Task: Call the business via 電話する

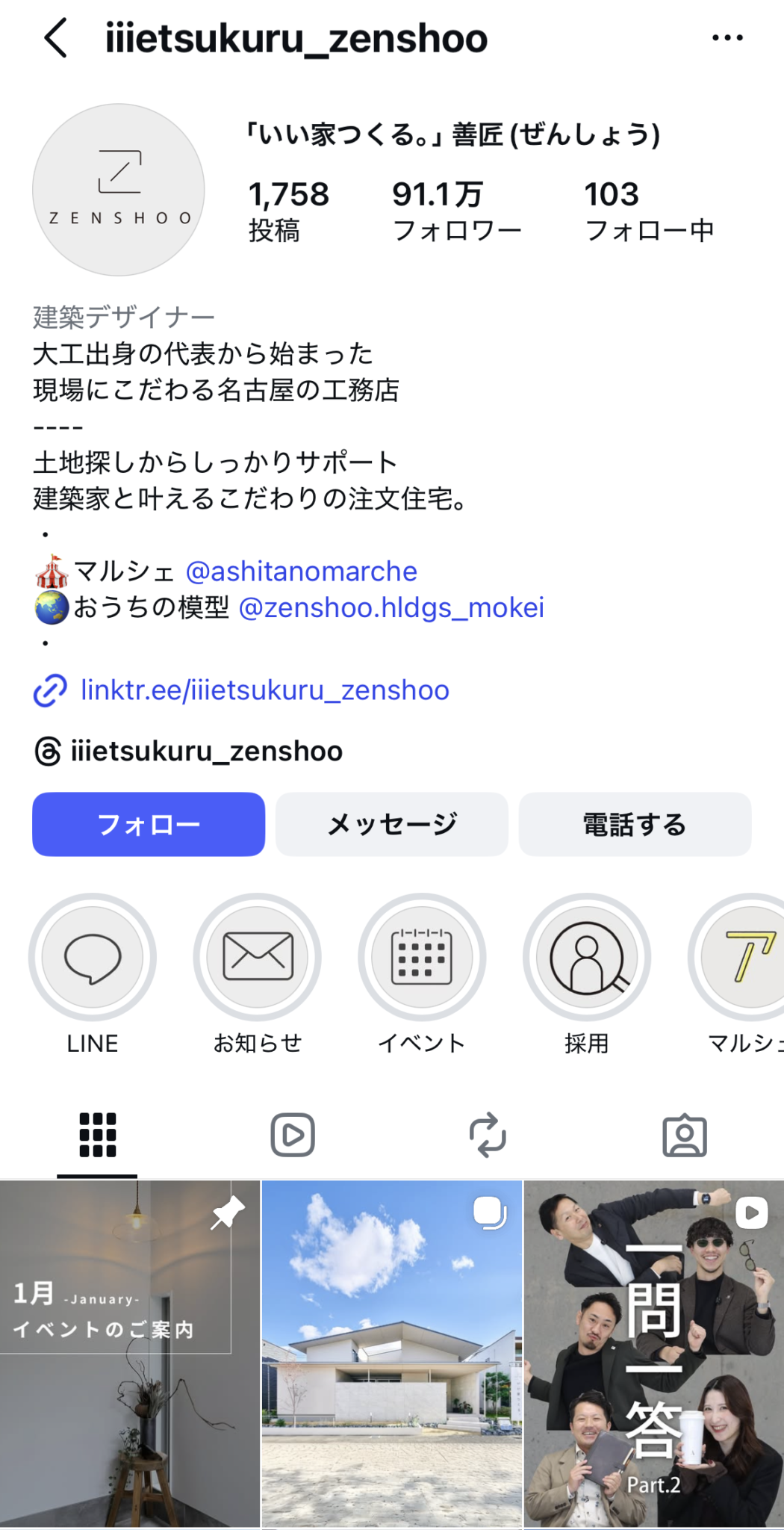Action: coord(635,824)
